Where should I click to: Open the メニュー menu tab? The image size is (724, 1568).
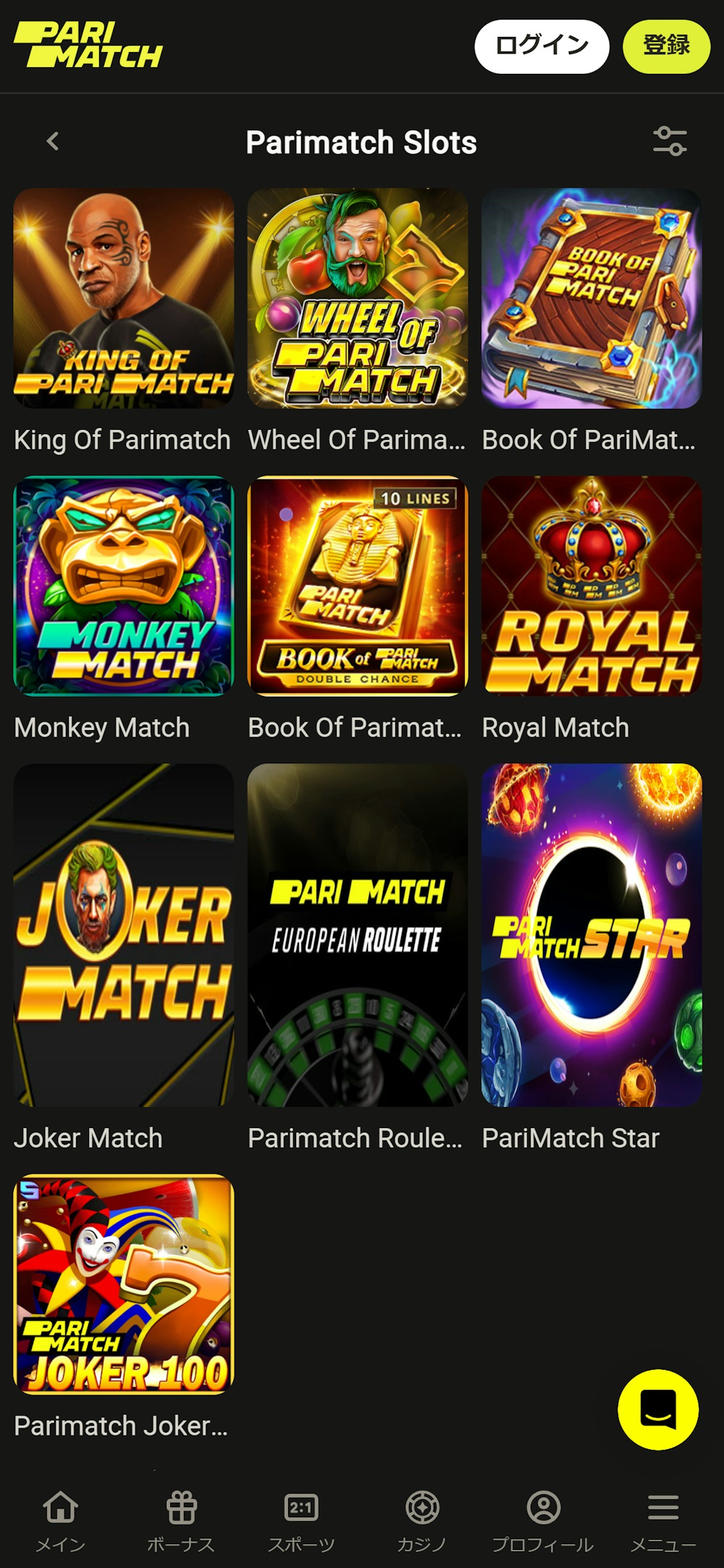pos(663,1520)
